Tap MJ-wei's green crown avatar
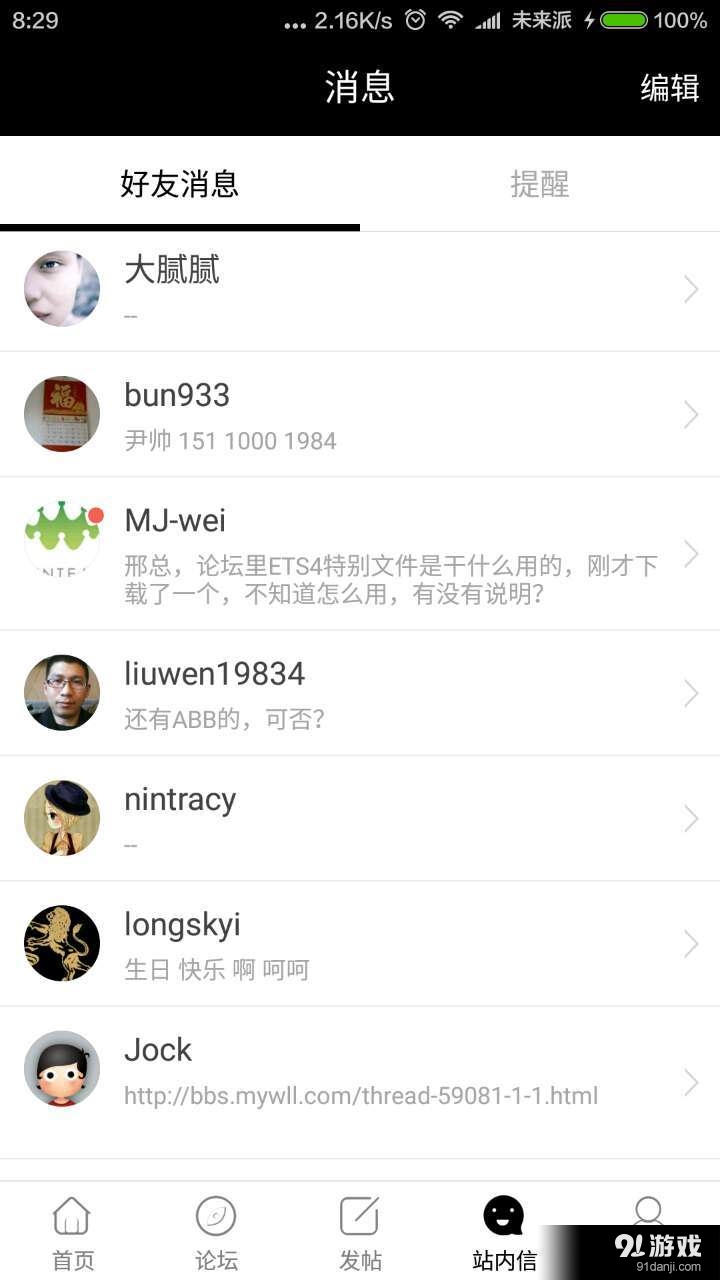Viewport: 720px width, 1280px height. [62, 539]
